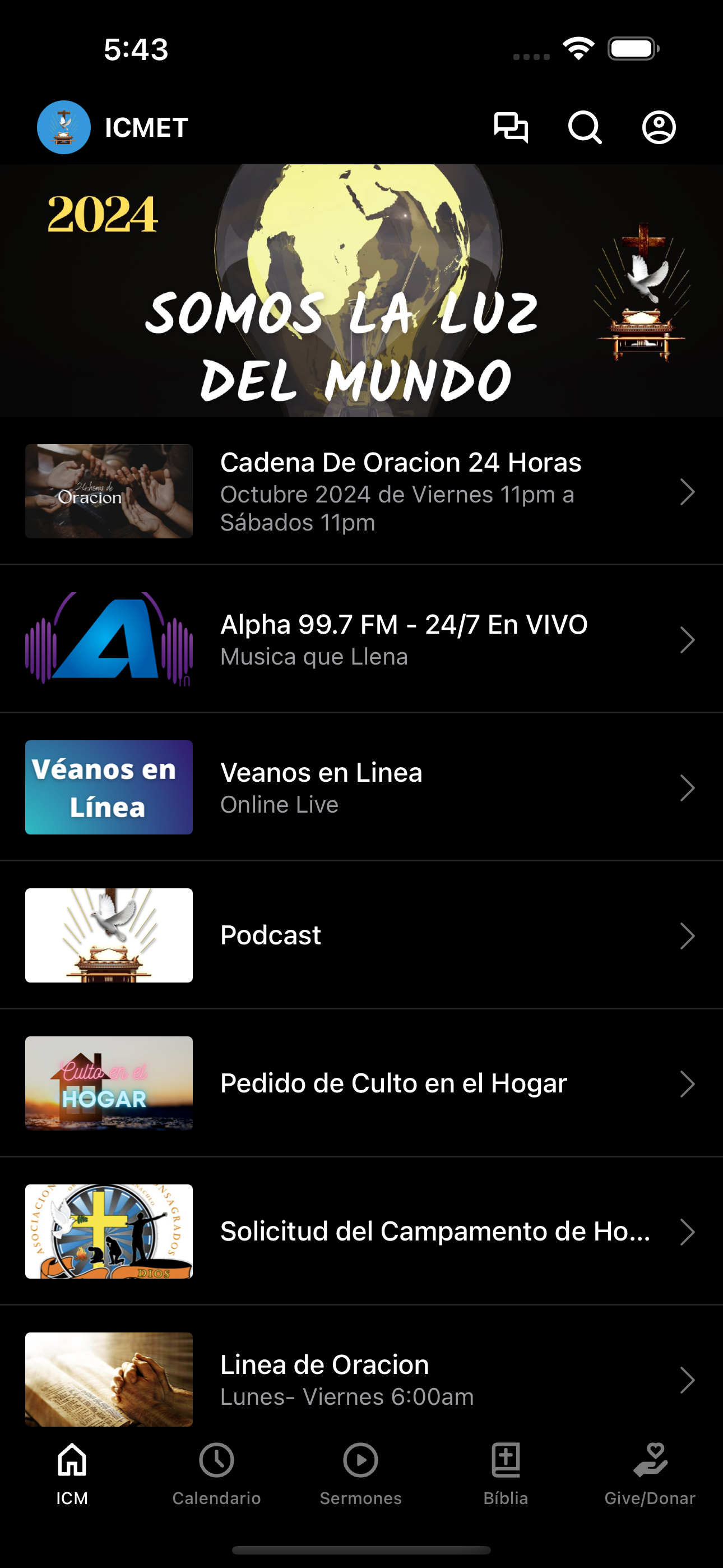Select the ICM home tab
Viewport: 723px width, 1568px height.
(x=72, y=1474)
